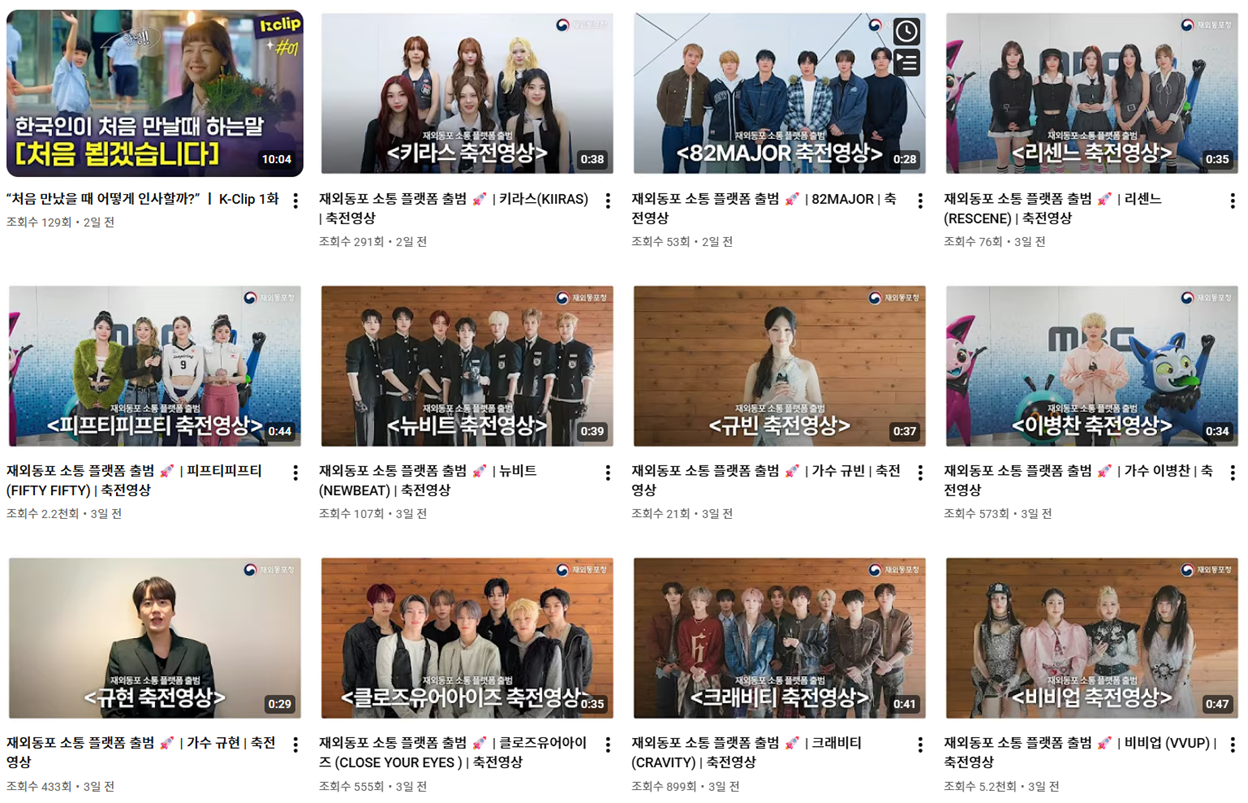Watch the VVUP 축전영상 video
The height and width of the screenshot is (803, 1248).
tap(1092, 638)
